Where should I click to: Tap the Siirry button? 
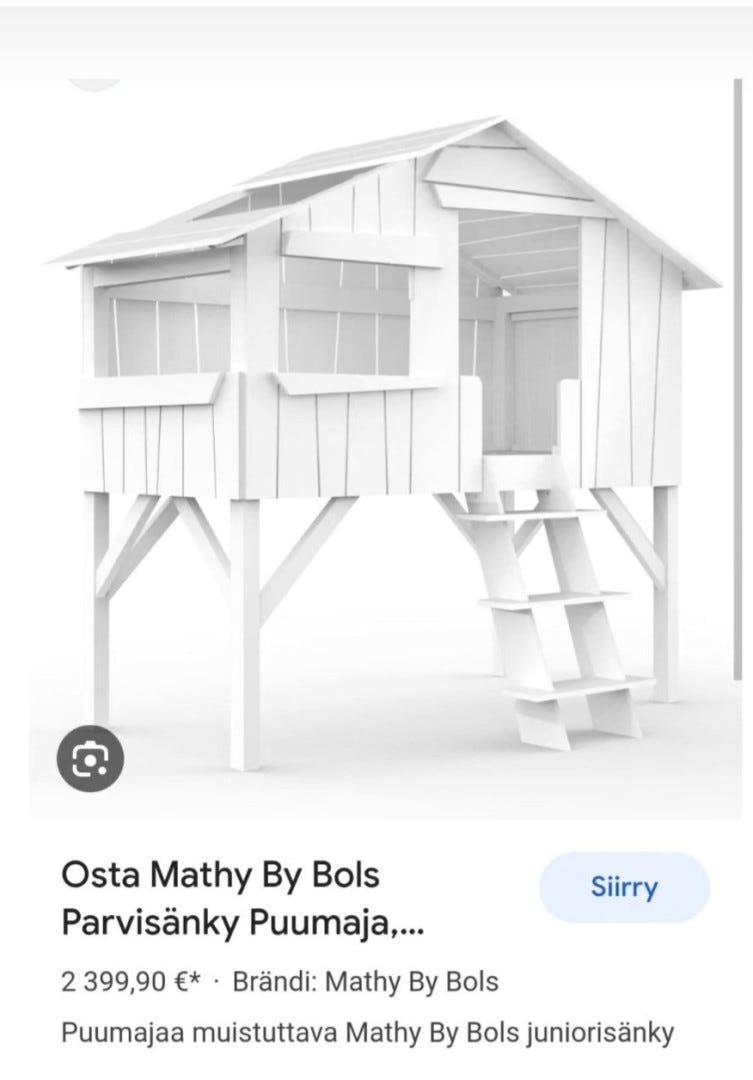point(624,887)
